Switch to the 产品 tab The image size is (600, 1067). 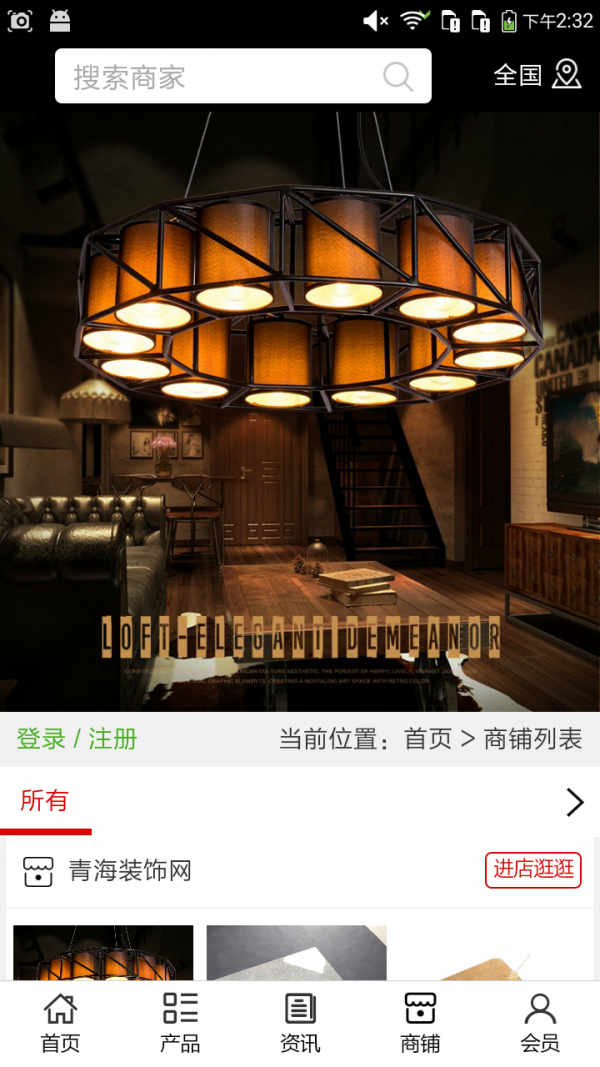[180, 1023]
